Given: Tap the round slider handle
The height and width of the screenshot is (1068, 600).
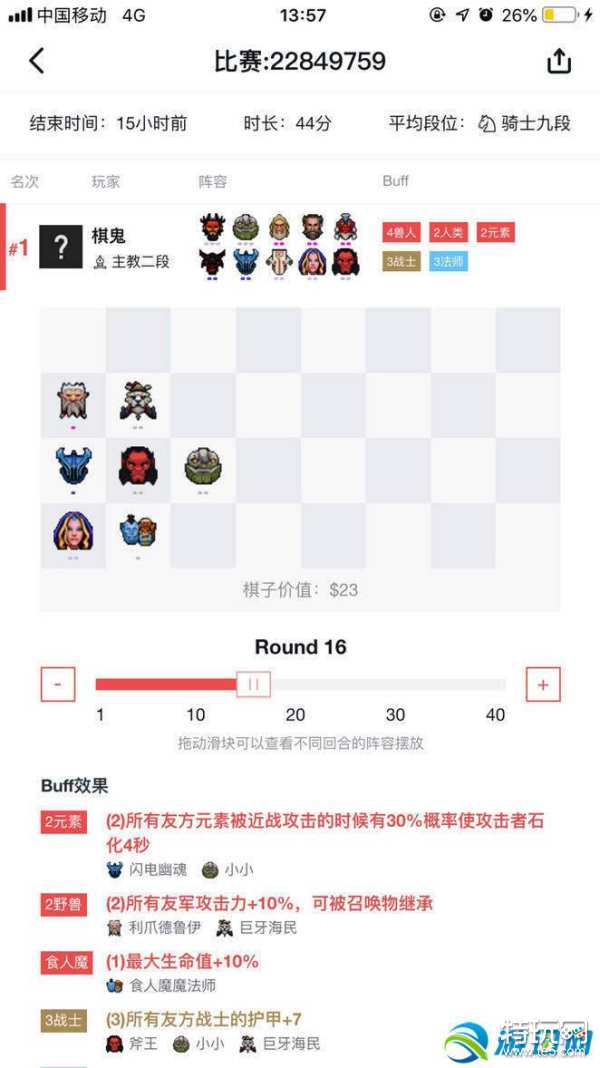Looking at the screenshot, I should tap(253, 684).
